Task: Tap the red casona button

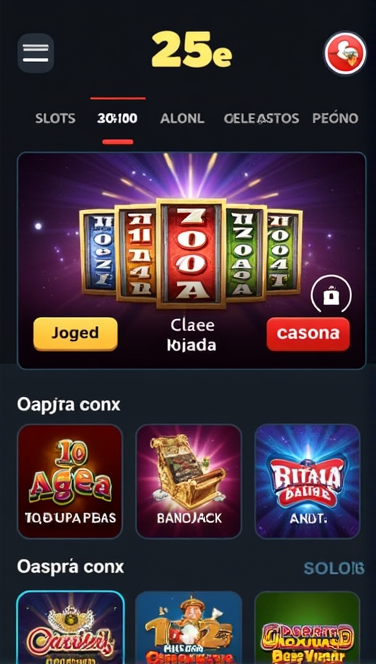Action: tap(308, 334)
